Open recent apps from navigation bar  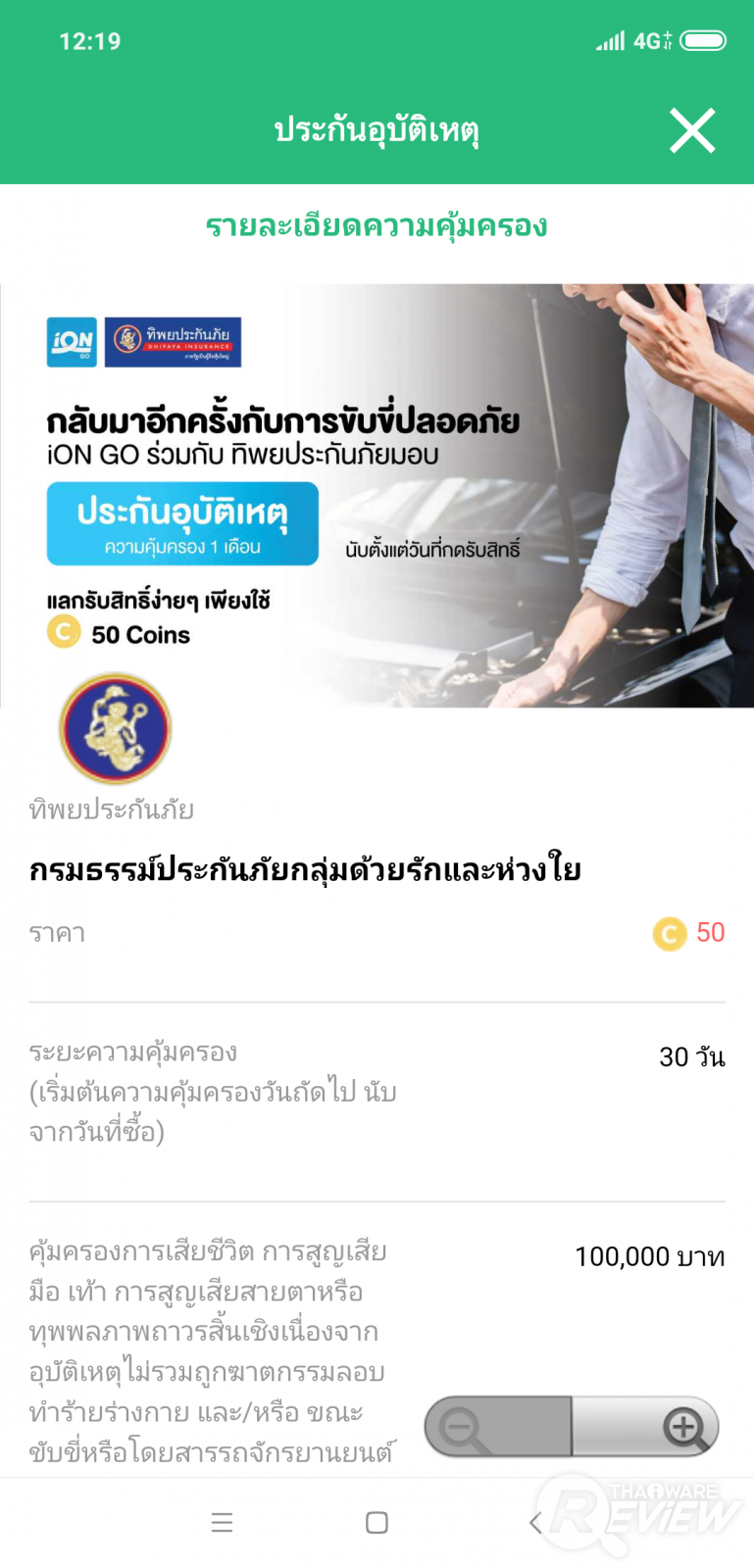pyautogui.click(x=222, y=1522)
